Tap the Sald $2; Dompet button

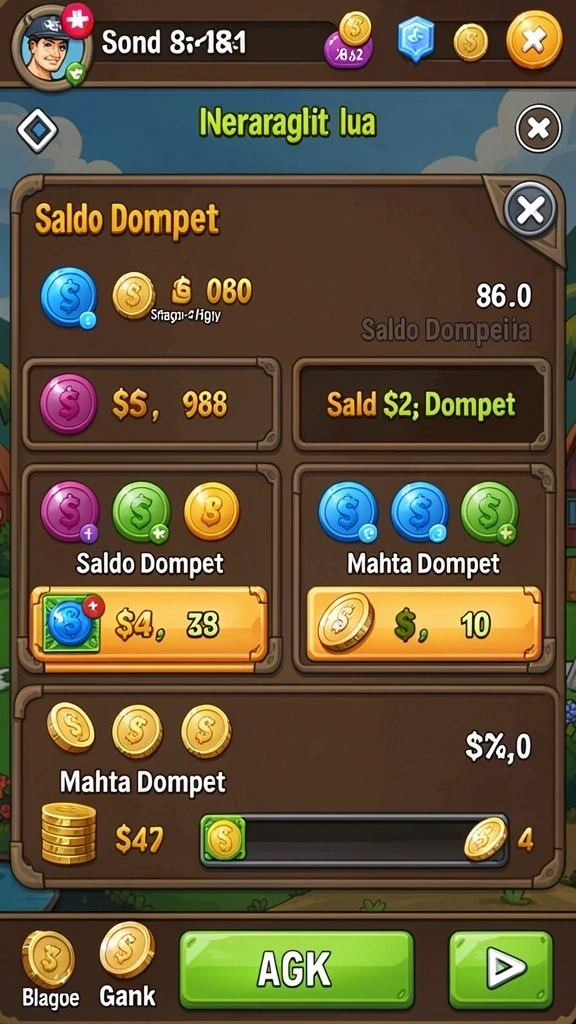[x=421, y=405]
